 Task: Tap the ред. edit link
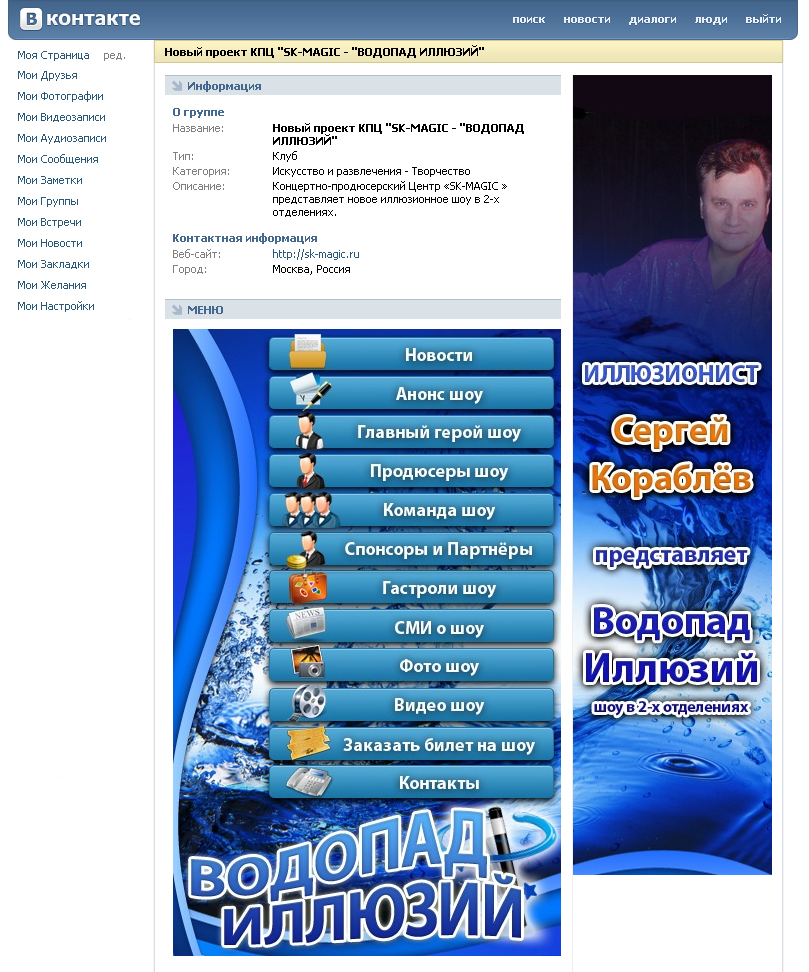114,55
